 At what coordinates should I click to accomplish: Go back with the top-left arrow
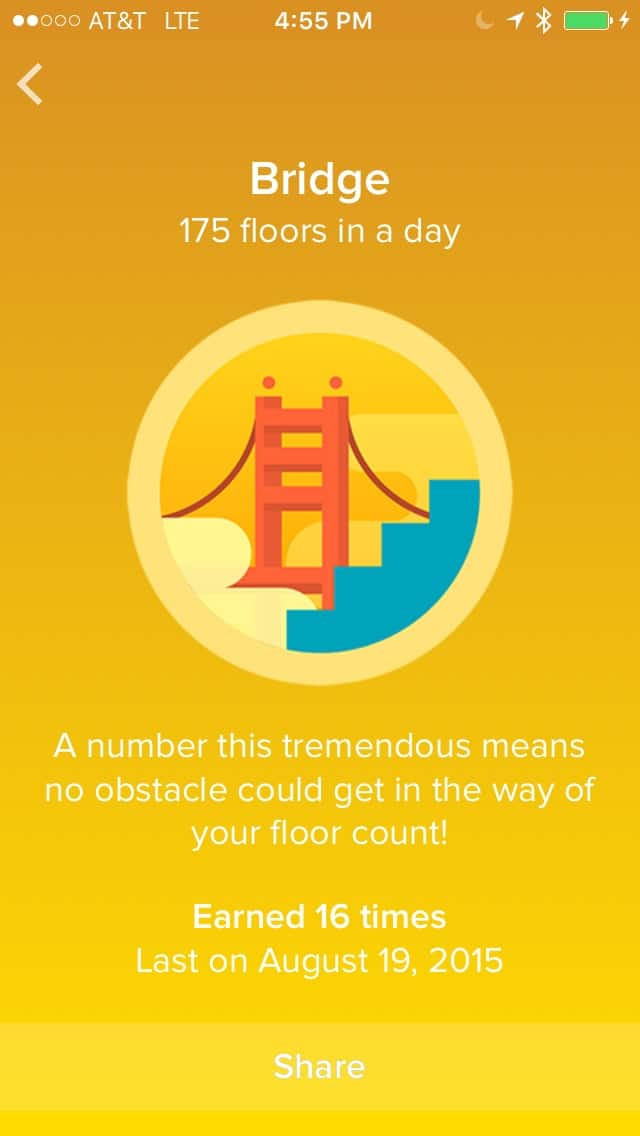tap(30, 84)
